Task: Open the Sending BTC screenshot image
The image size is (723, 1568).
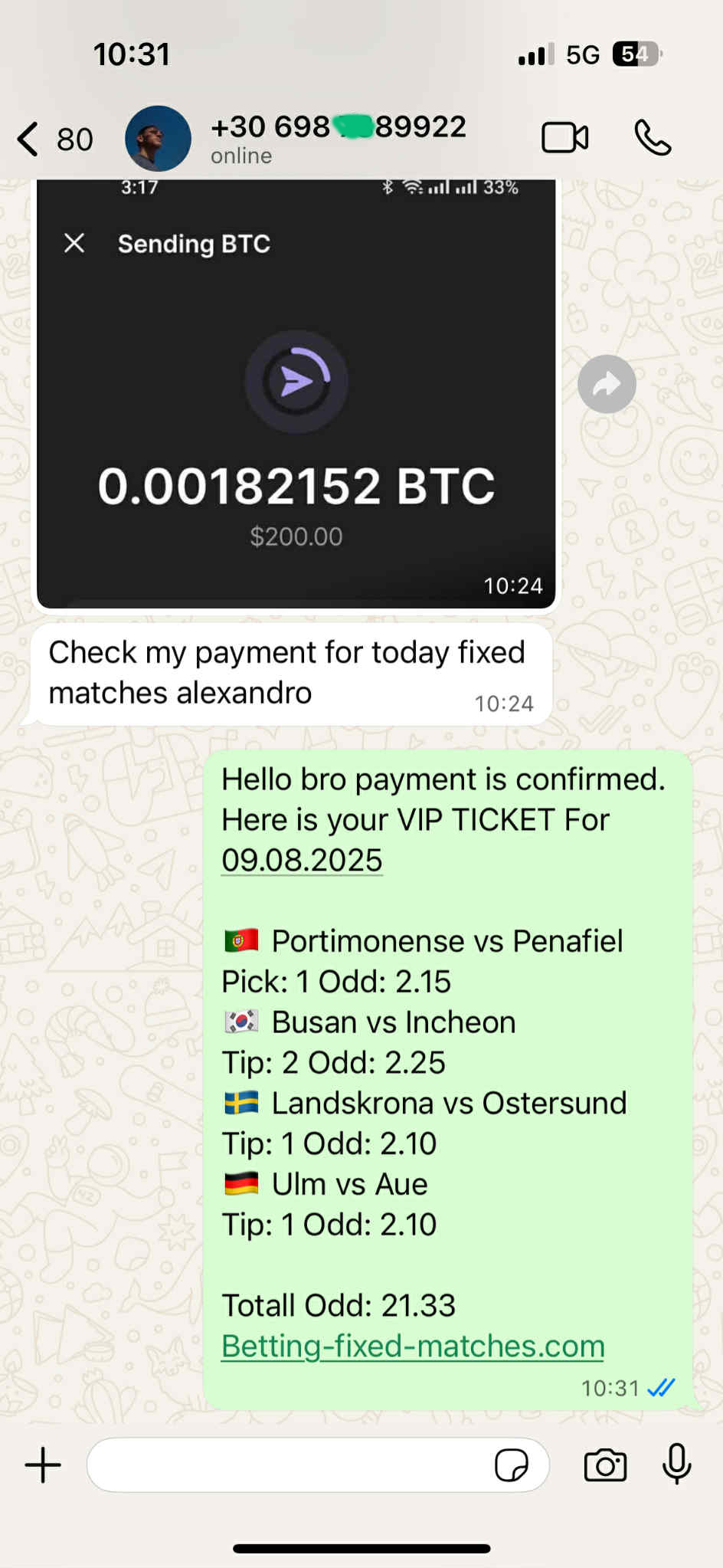Action: (x=296, y=394)
